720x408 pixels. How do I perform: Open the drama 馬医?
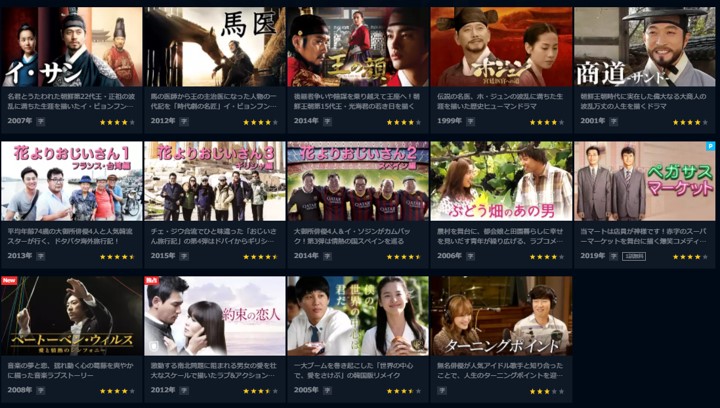click(215, 47)
